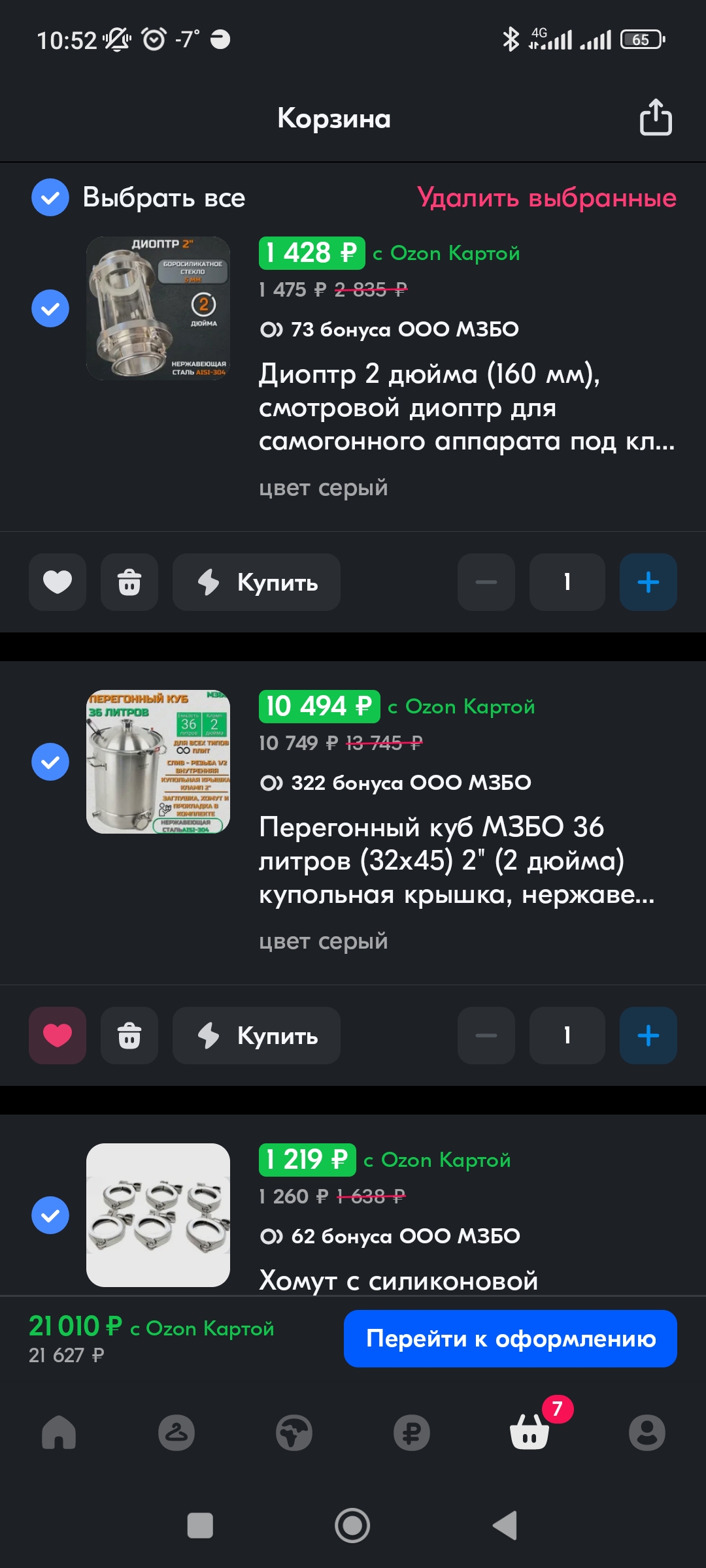Remove Перегонный куб from favorites

pos(58,1036)
